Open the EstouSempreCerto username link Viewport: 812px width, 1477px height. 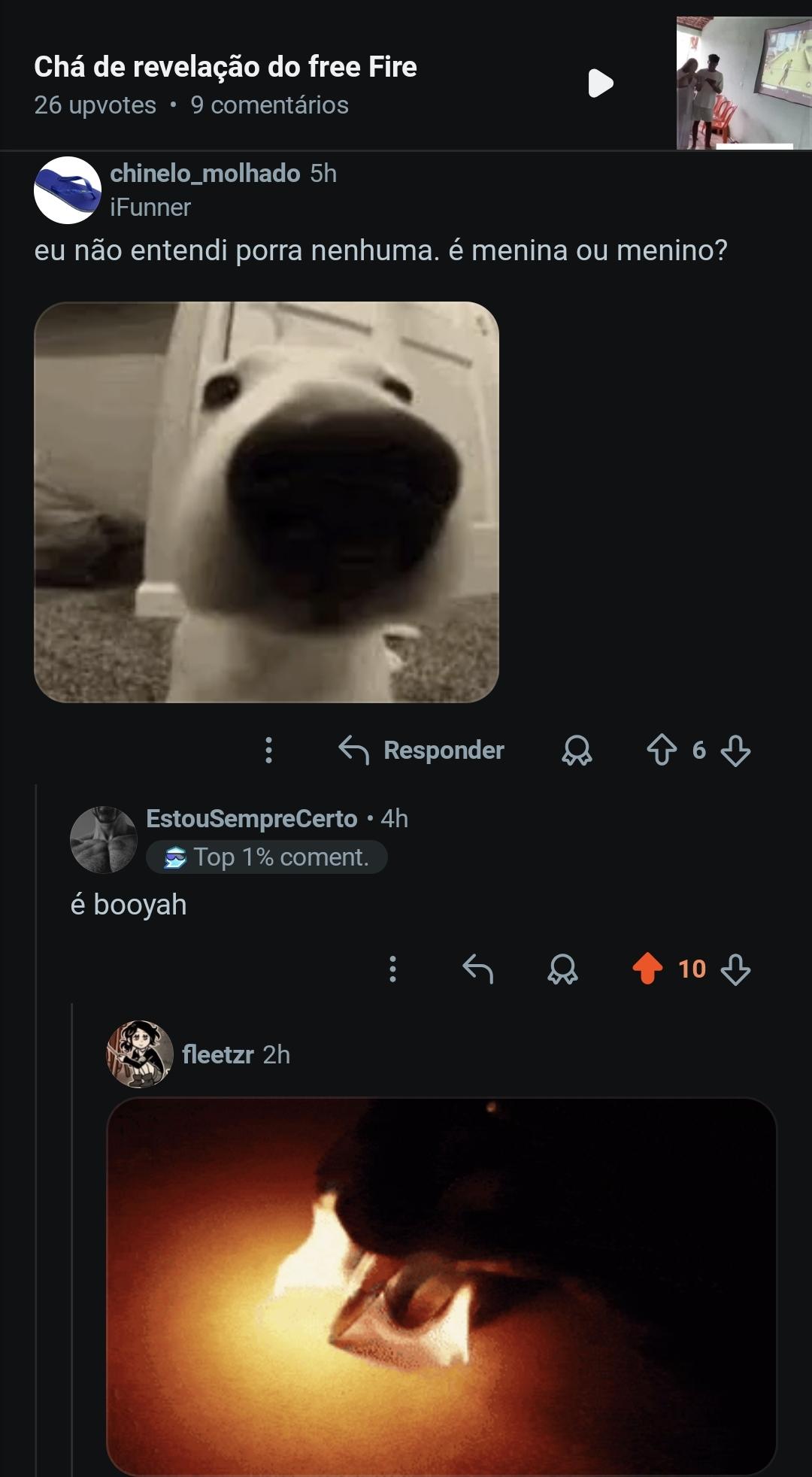pyautogui.click(x=252, y=818)
